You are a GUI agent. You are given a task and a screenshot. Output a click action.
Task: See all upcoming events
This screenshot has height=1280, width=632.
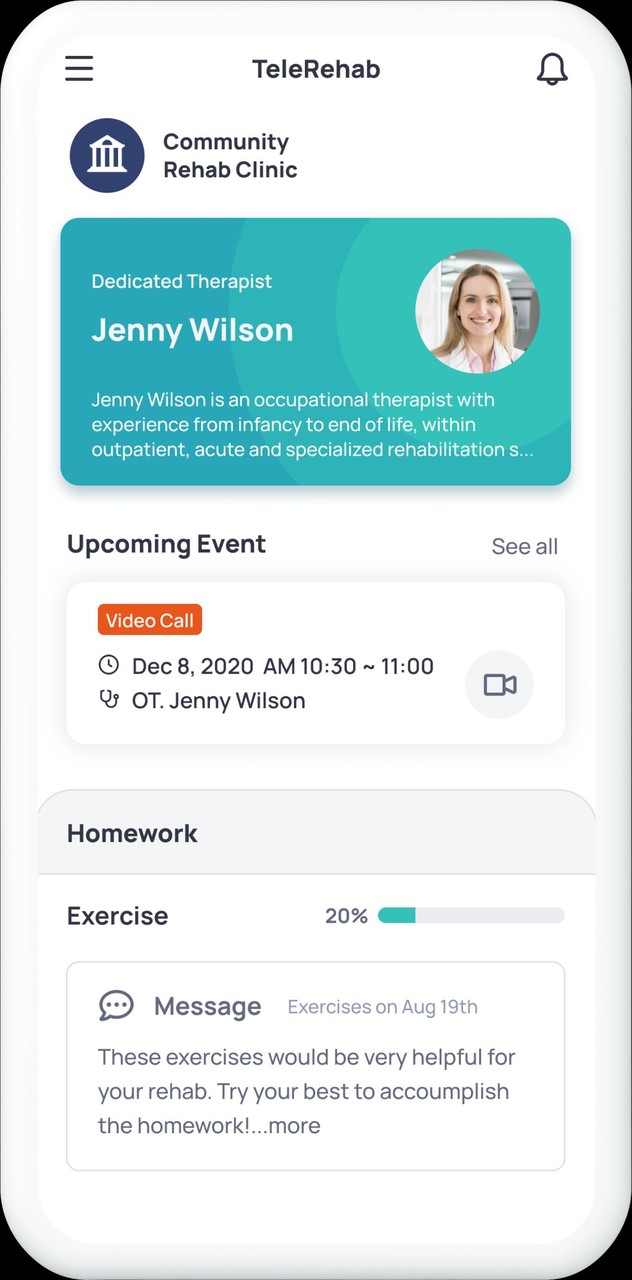click(524, 546)
